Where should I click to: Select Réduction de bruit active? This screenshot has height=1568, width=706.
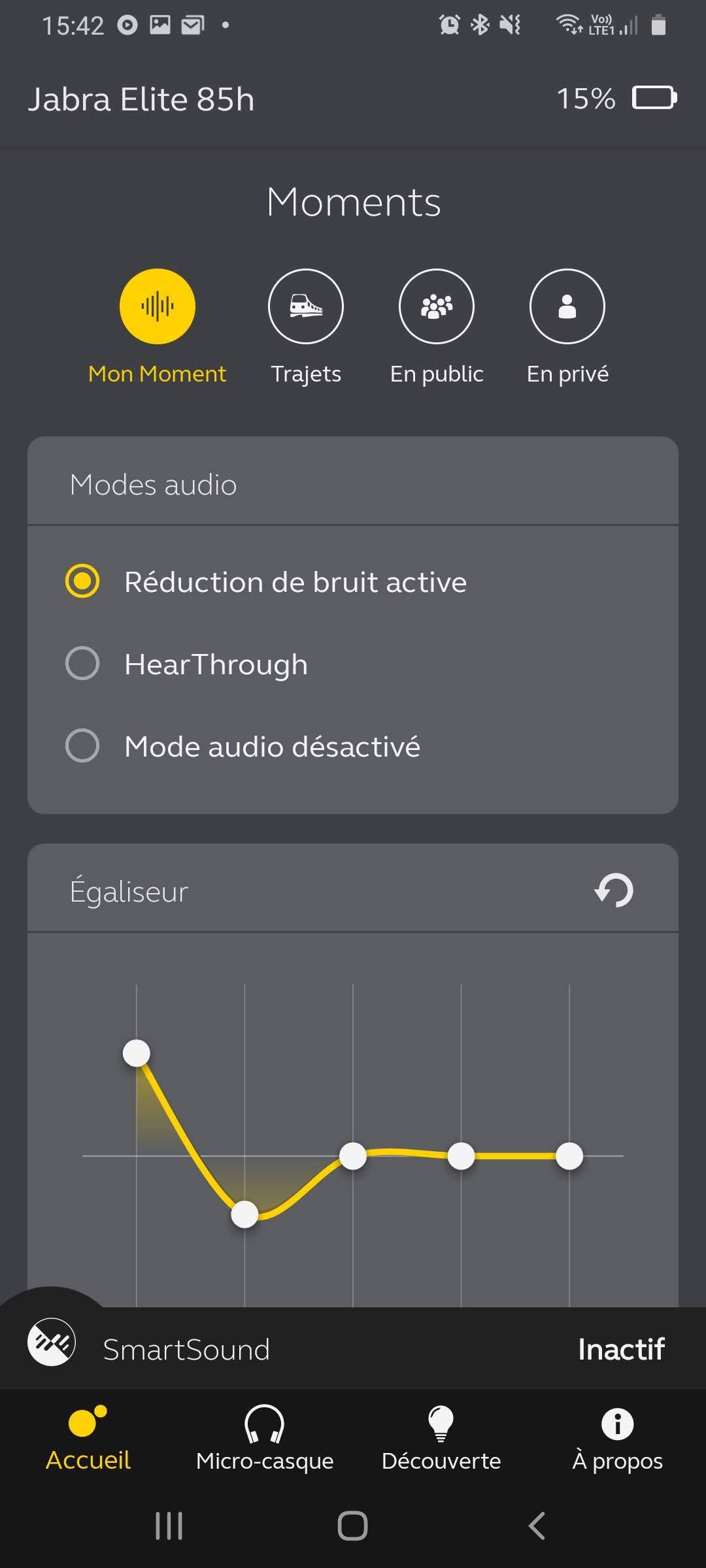point(353,581)
